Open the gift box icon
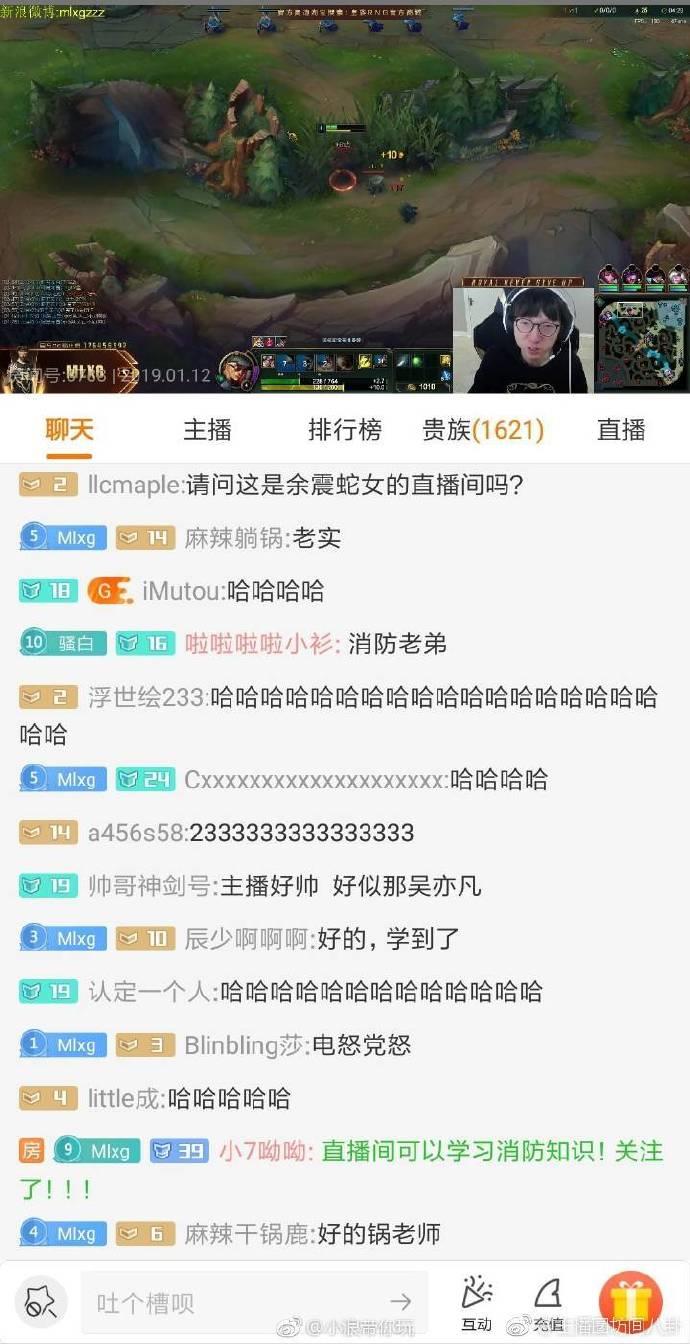690x1344 pixels. [x=630, y=1301]
